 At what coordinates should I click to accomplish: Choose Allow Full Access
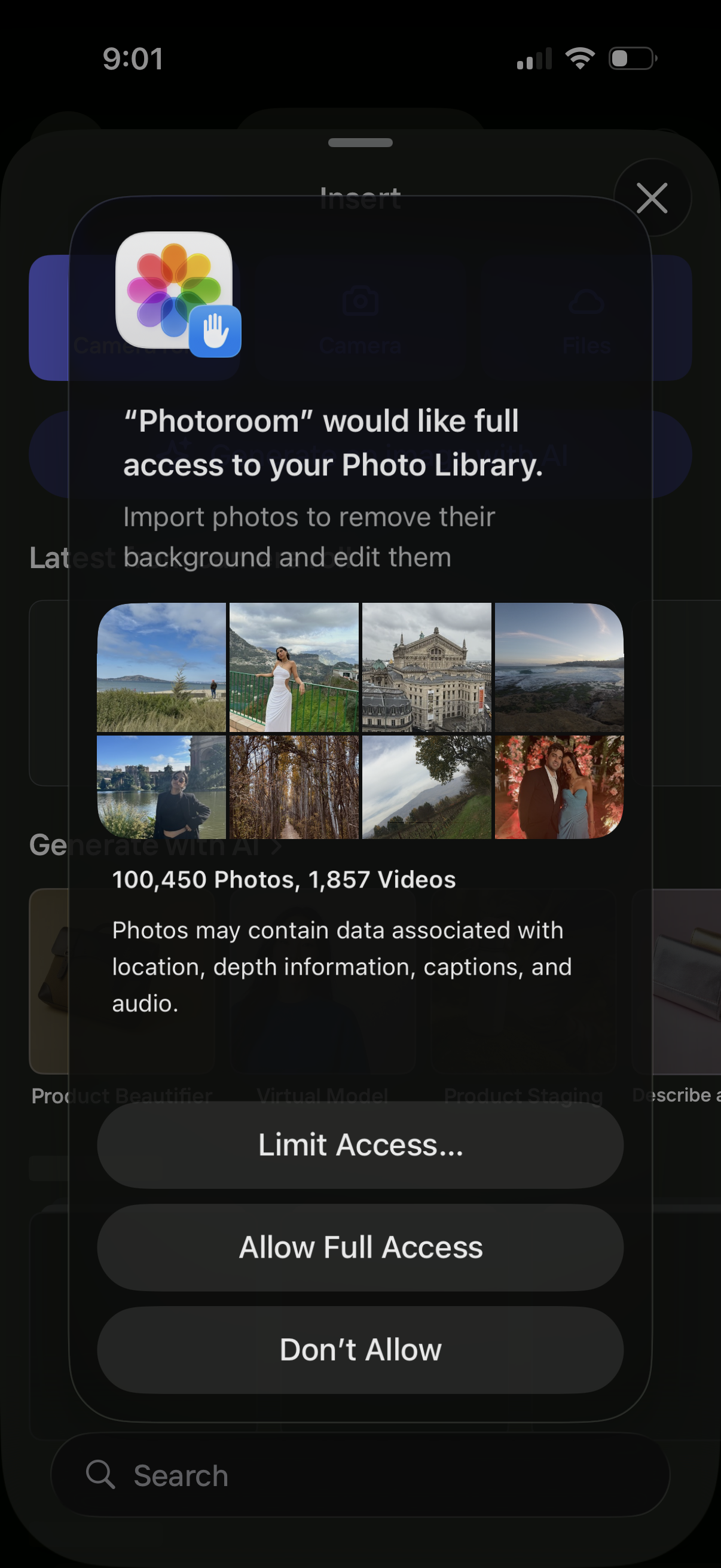360,1247
